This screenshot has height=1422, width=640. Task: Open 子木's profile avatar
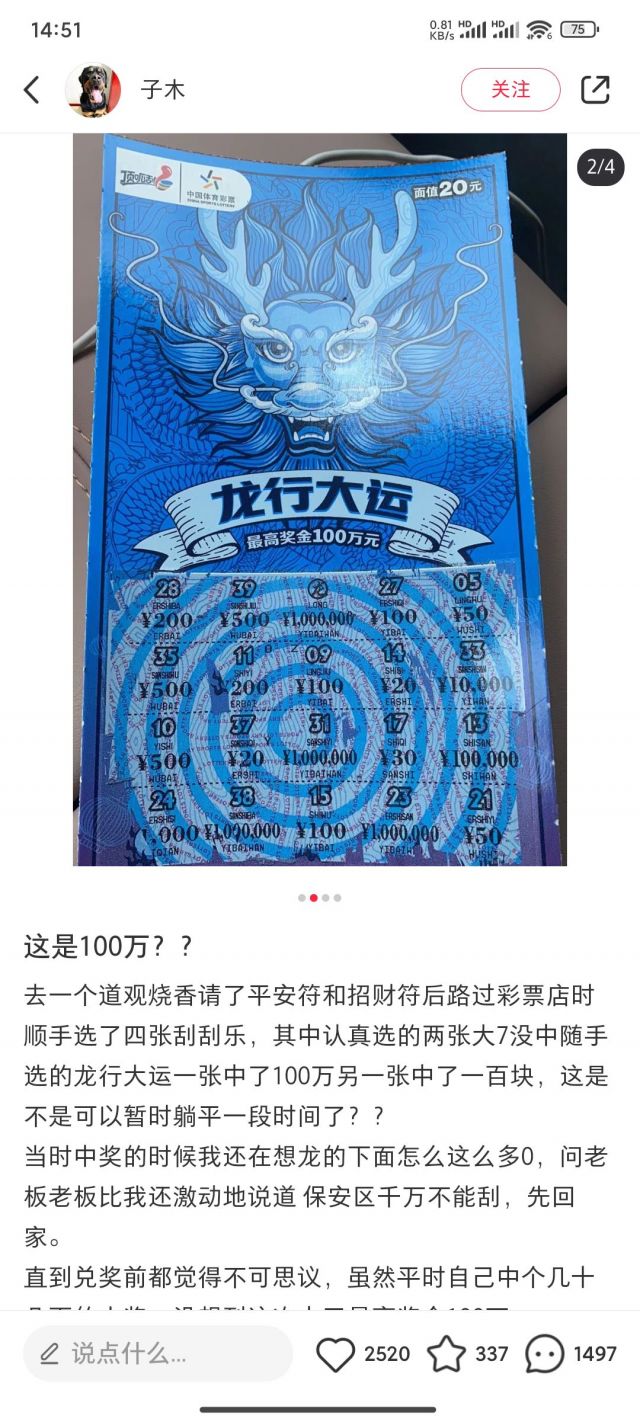[x=93, y=90]
